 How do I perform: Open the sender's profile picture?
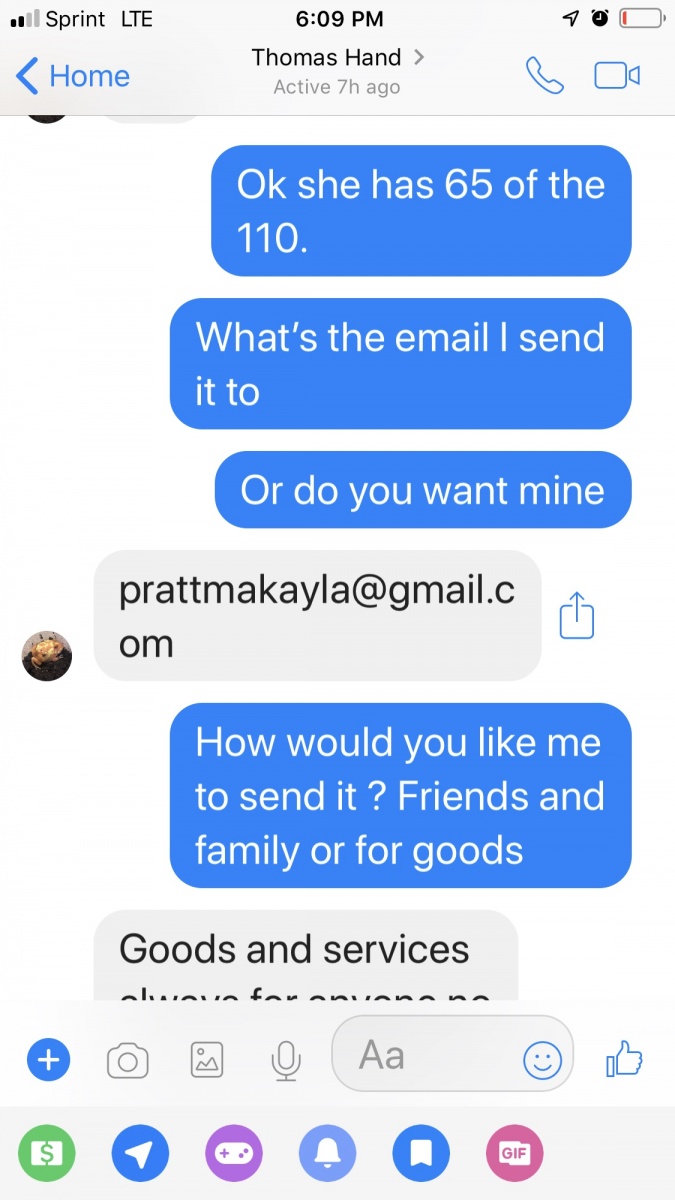(47, 656)
